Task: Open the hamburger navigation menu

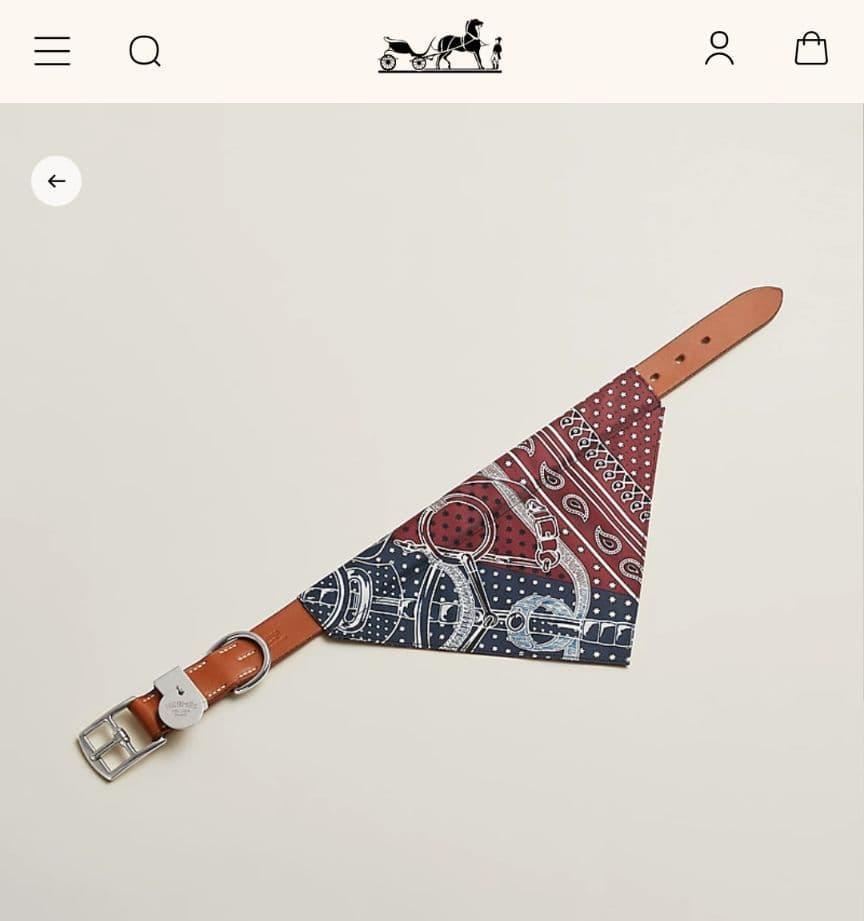Action: [x=52, y=51]
